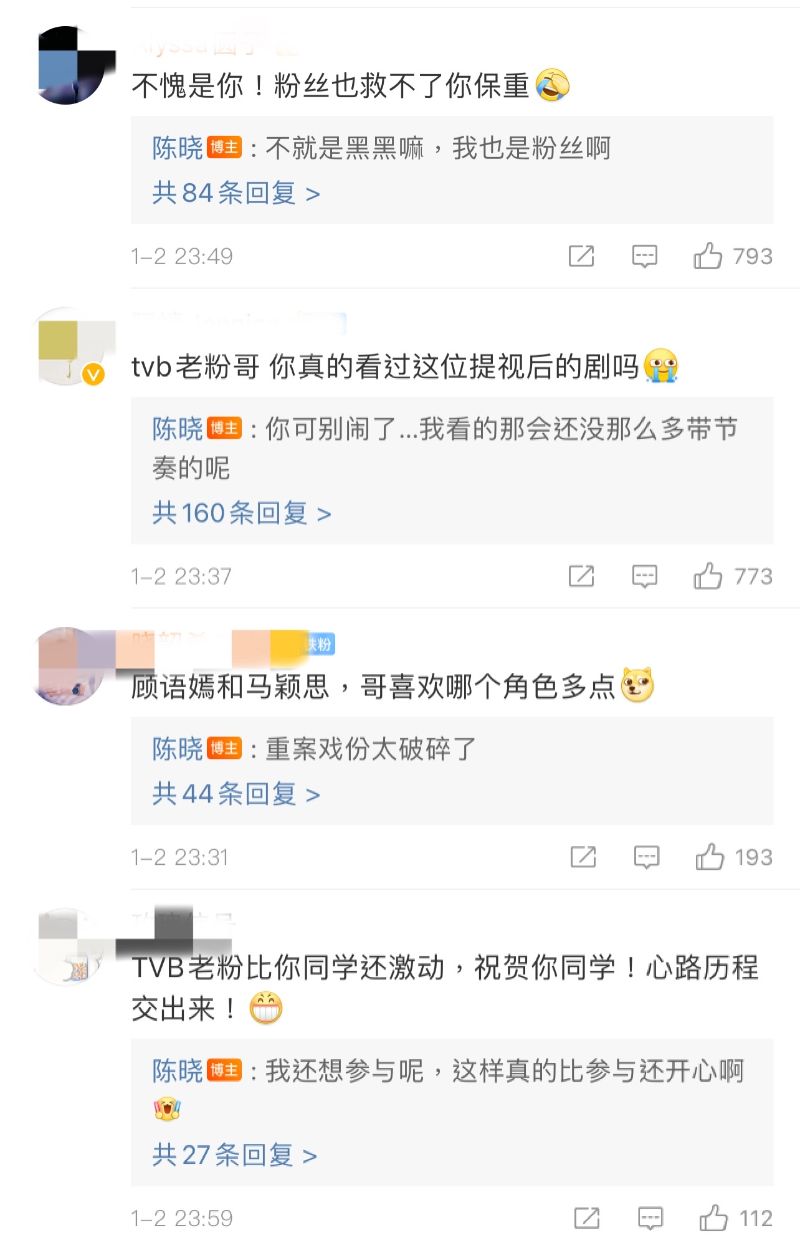Screen dimensions: 800x1248
Task: Reply to the comment posted 1-2 23:49
Action: 645,257
